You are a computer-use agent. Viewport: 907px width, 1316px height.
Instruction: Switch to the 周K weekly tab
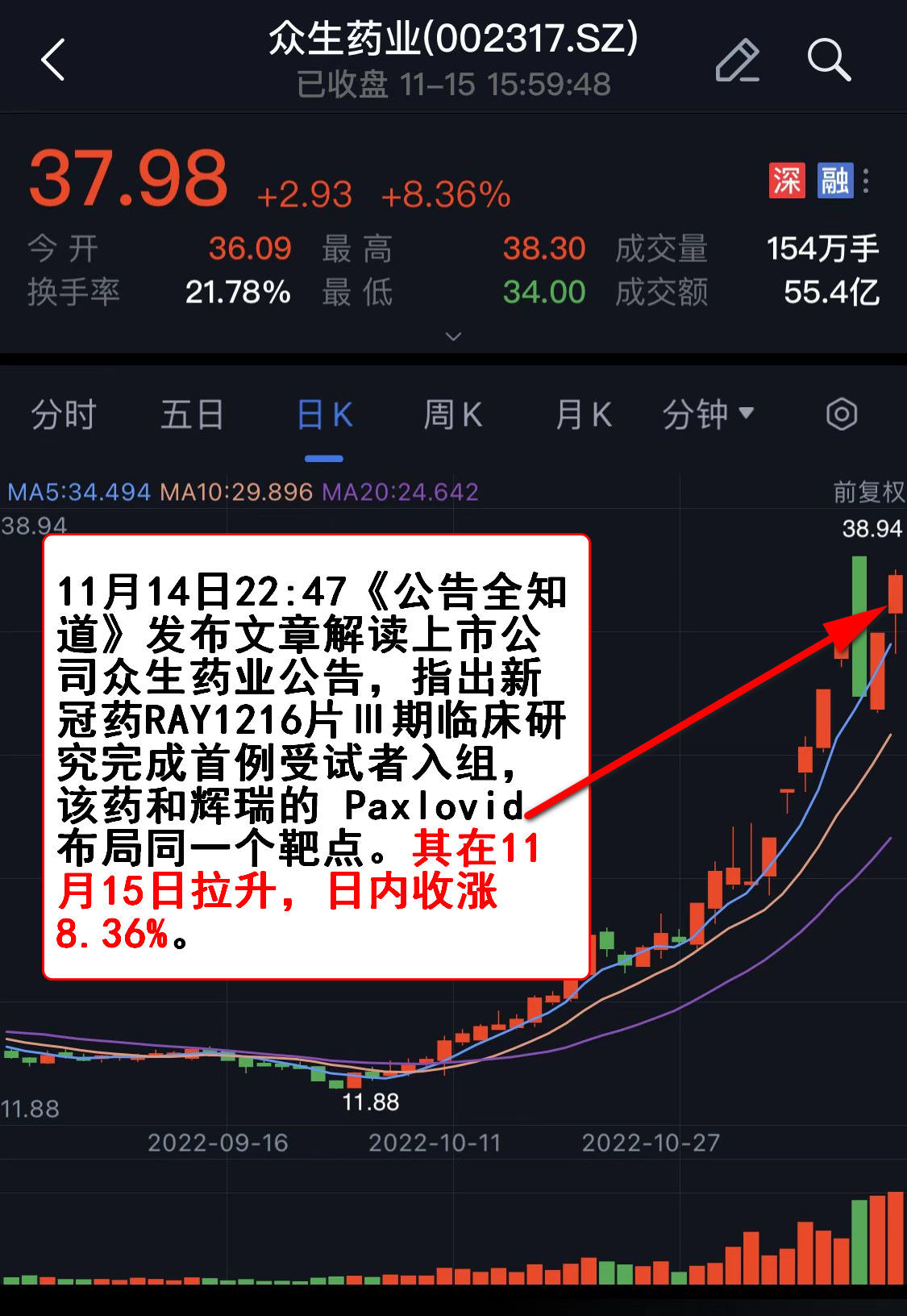(453, 415)
